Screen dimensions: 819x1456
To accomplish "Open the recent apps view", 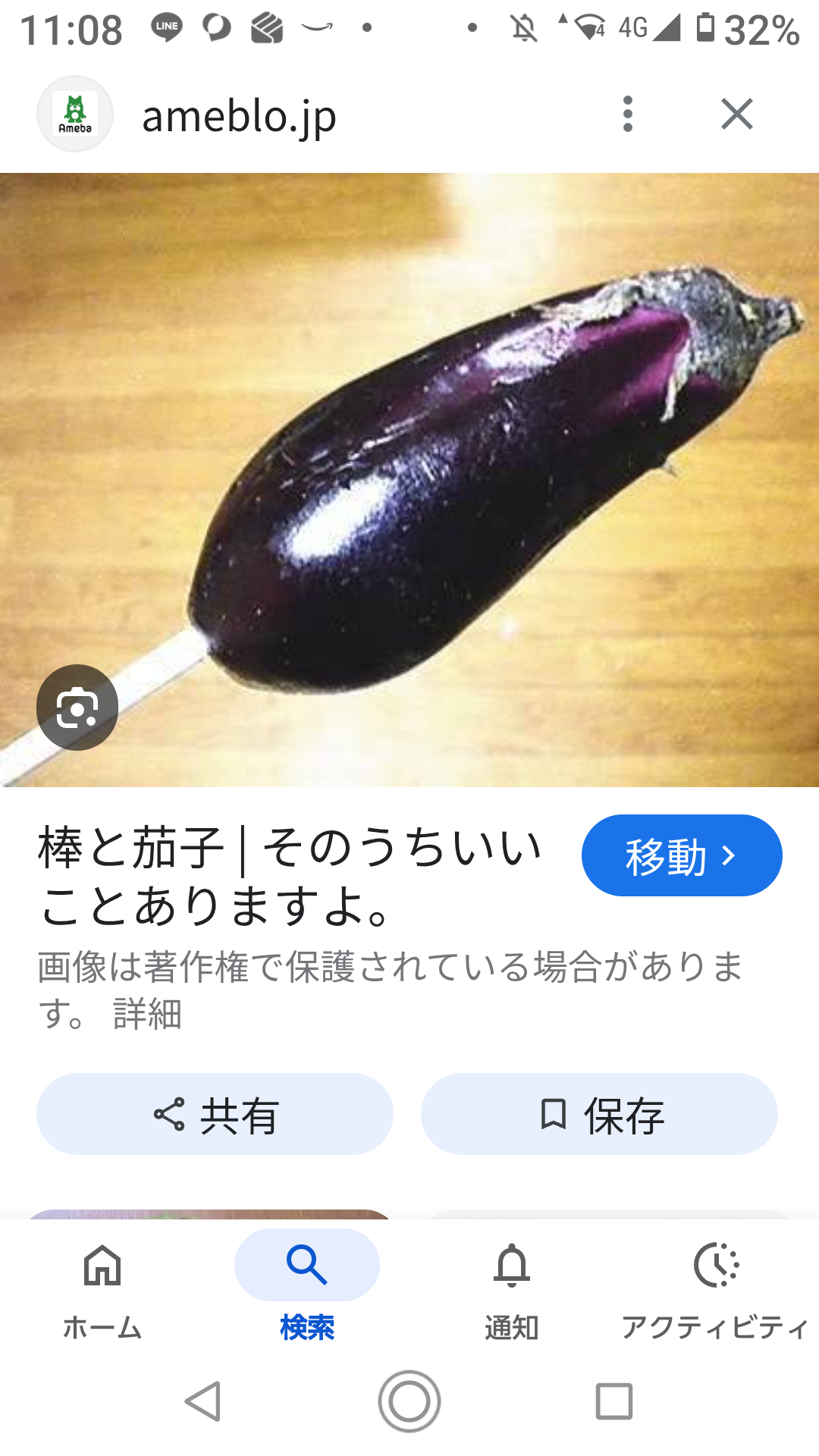I will pyautogui.click(x=613, y=1401).
